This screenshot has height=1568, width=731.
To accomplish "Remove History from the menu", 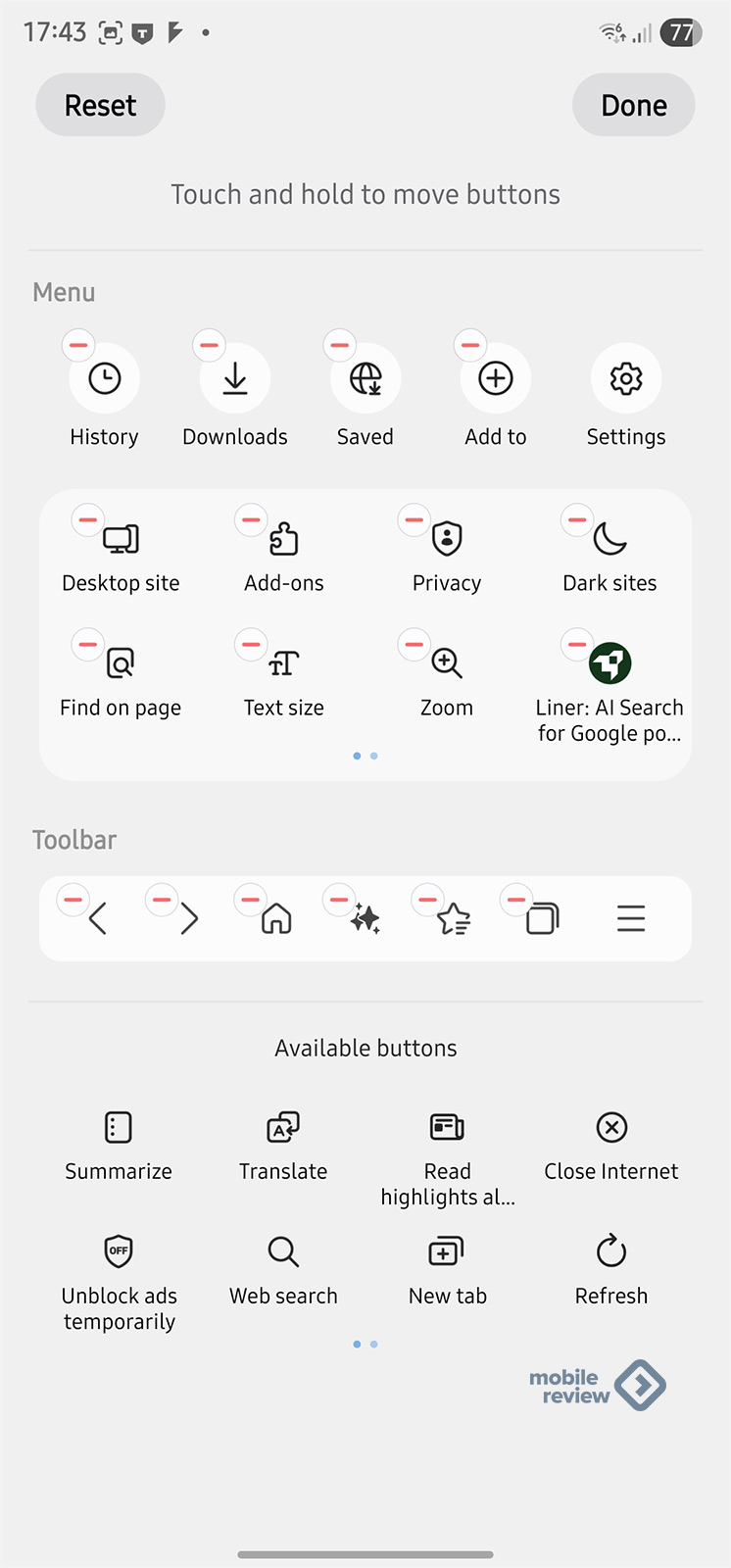I will 78,346.
